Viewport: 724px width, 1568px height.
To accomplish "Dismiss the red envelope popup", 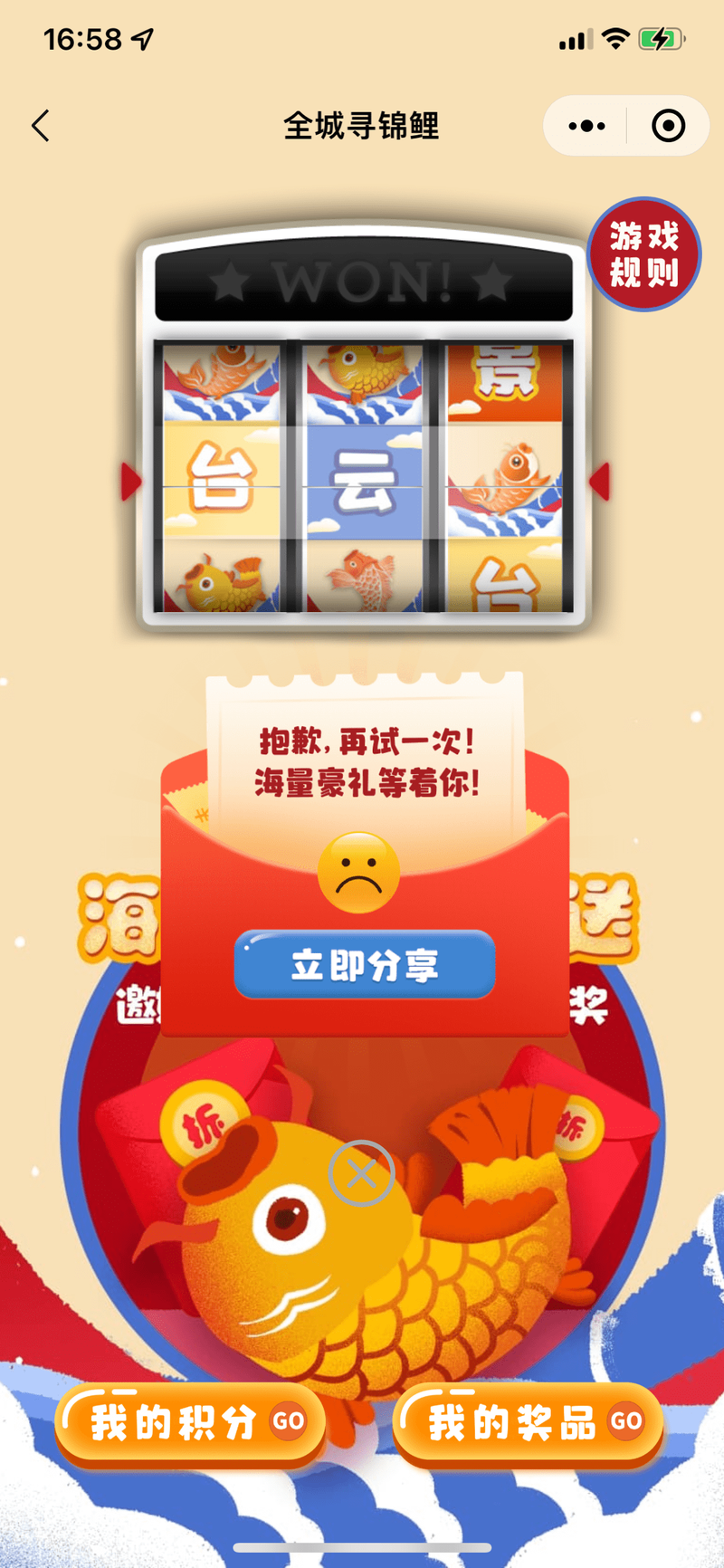I will click(361, 1173).
